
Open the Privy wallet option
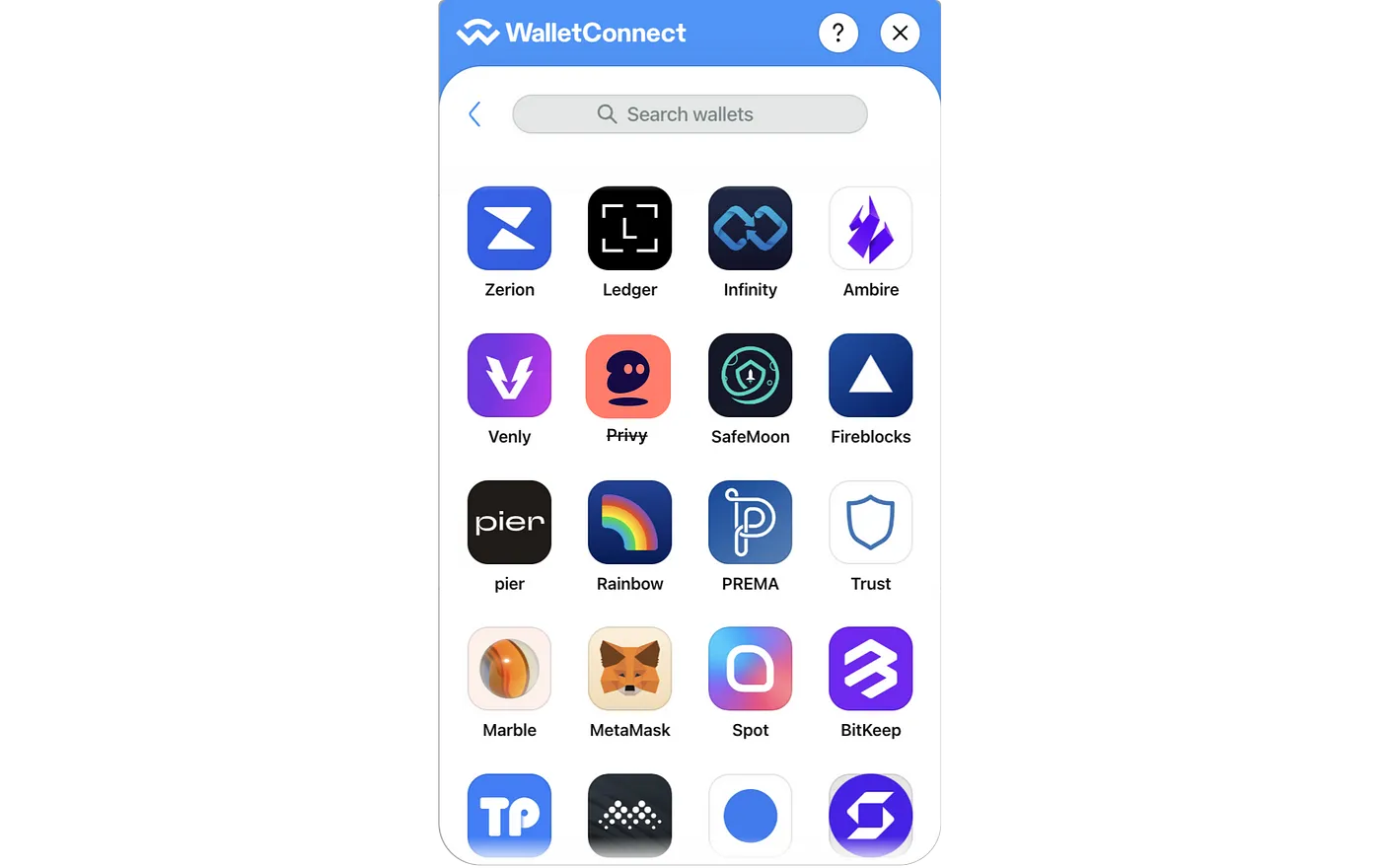[628, 376]
